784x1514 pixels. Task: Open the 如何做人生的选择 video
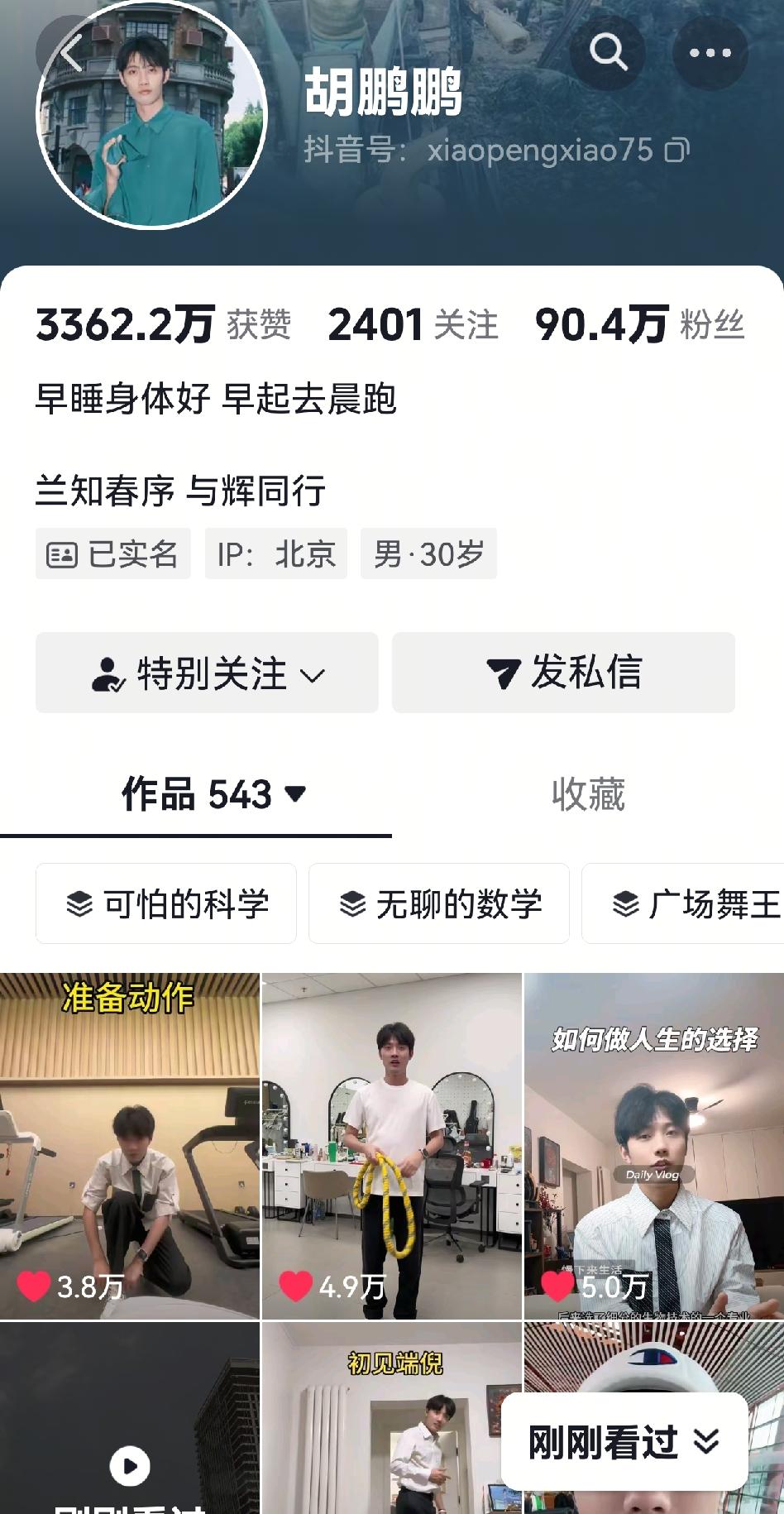tap(654, 1146)
